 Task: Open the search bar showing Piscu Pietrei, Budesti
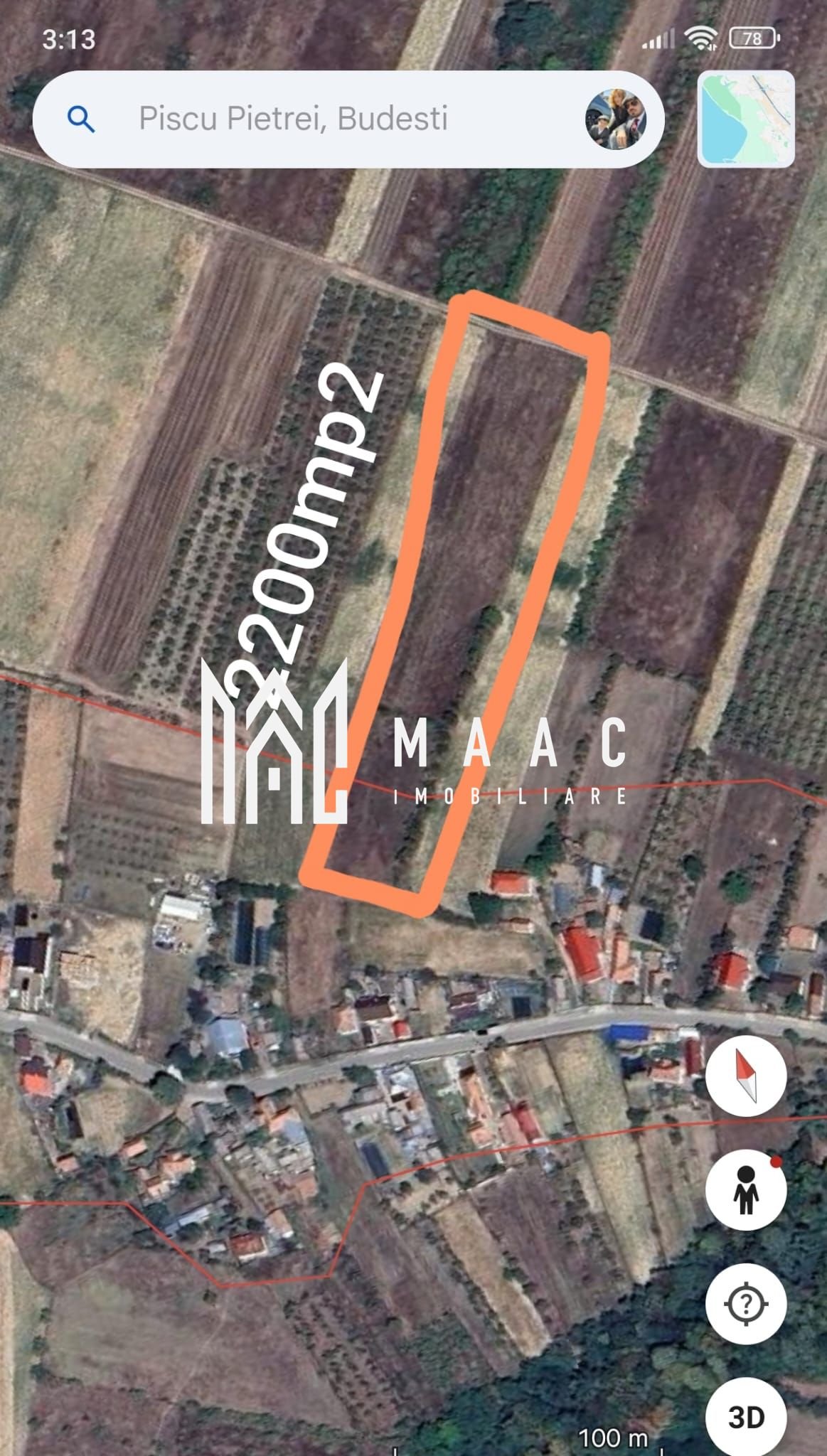(x=293, y=119)
